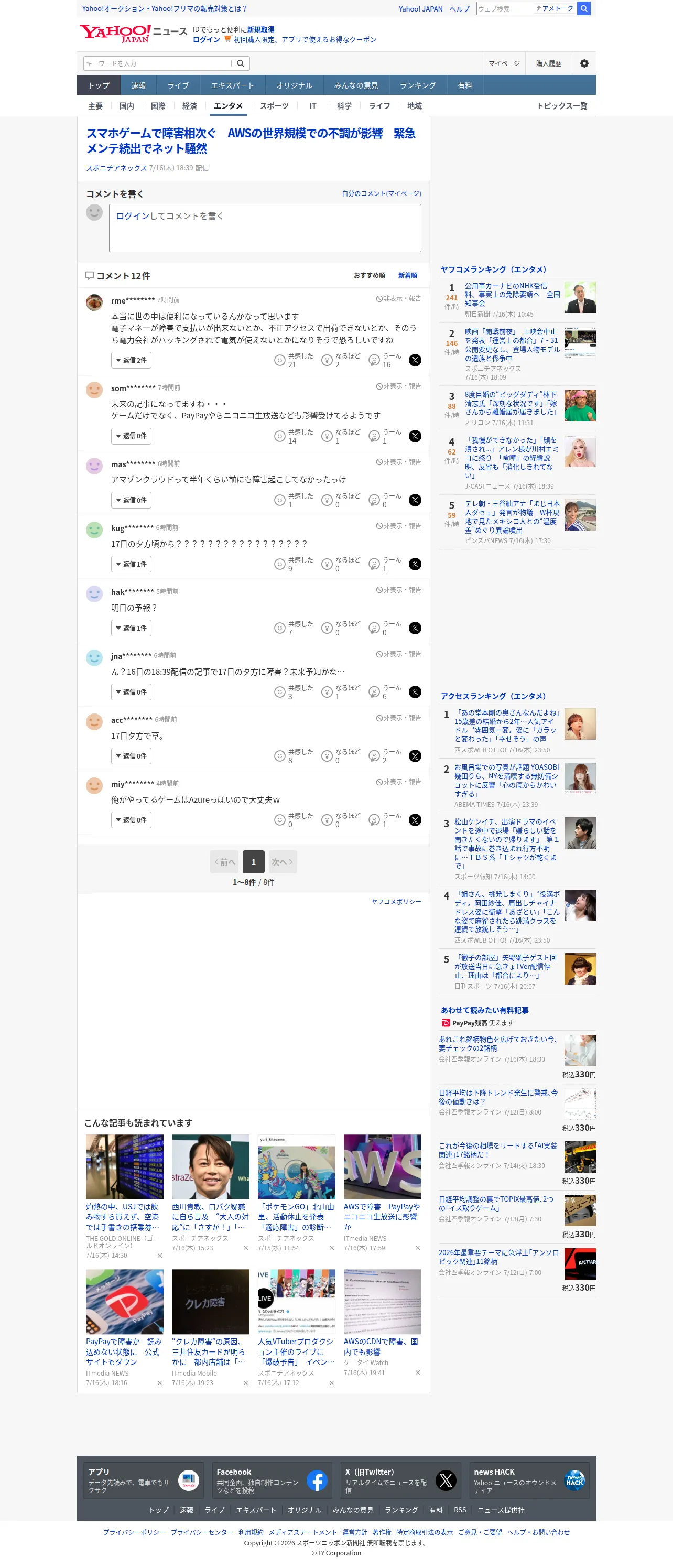Screen dimensions: 673x1568
Task: Switch to the ランキング tab
Action: click(417, 86)
